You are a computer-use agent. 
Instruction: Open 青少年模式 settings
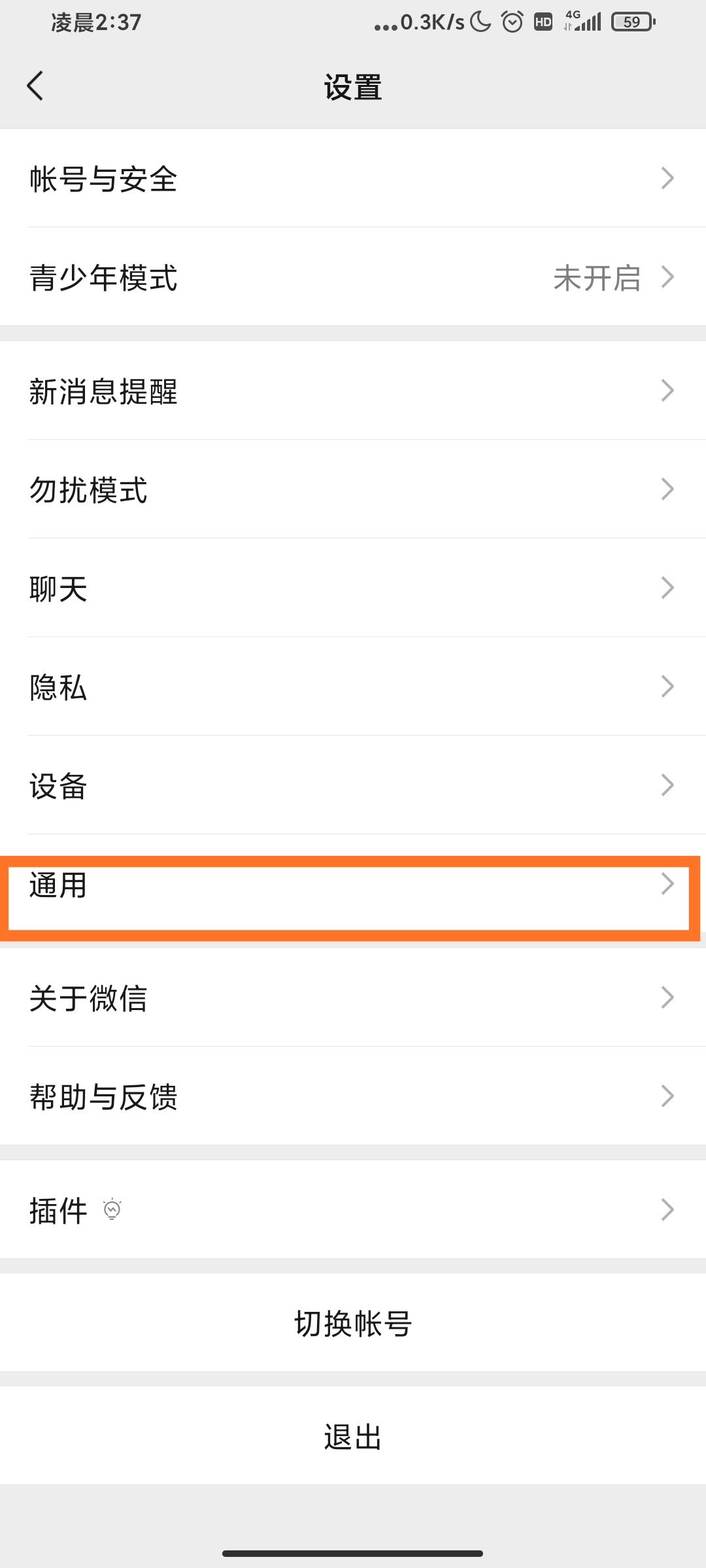point(353,277)
